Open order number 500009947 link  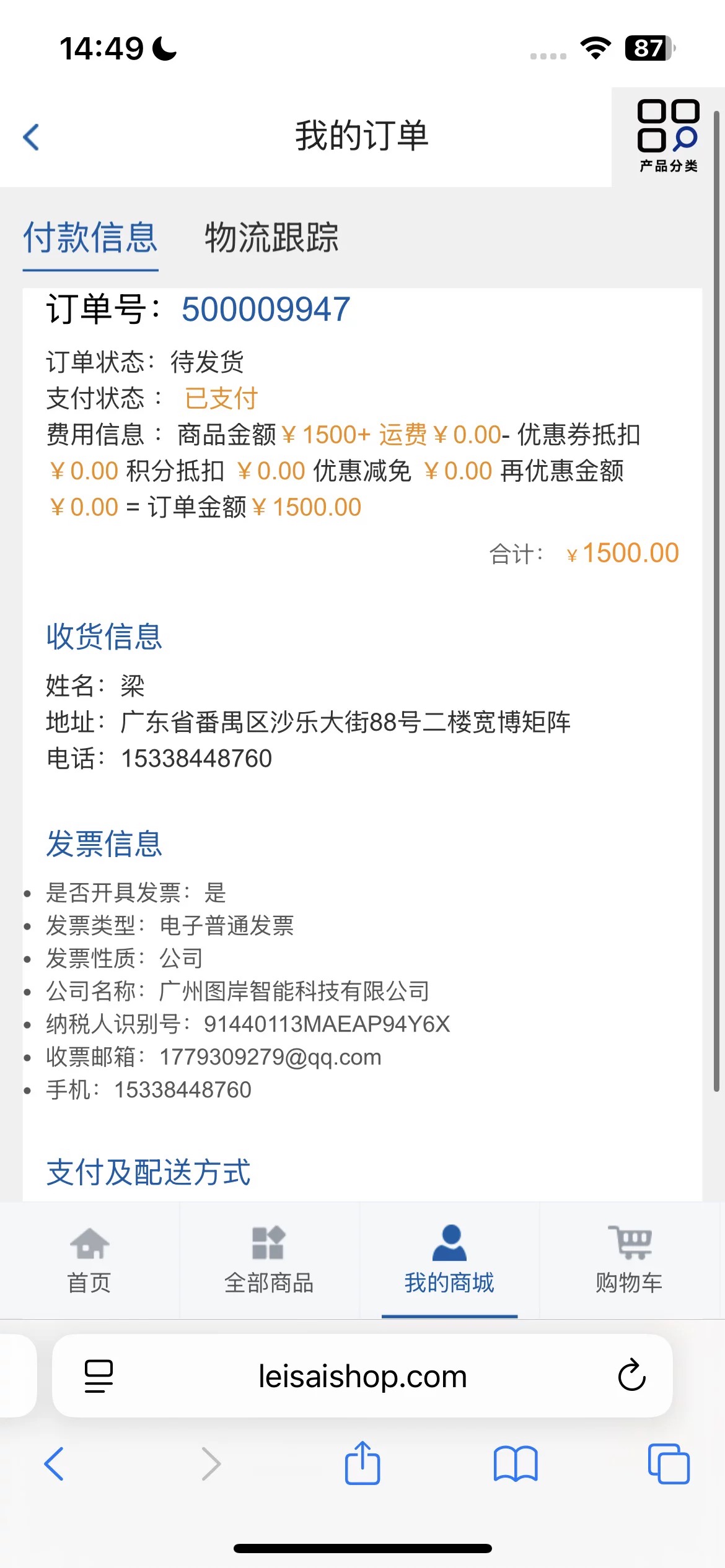tap(266, 309)
